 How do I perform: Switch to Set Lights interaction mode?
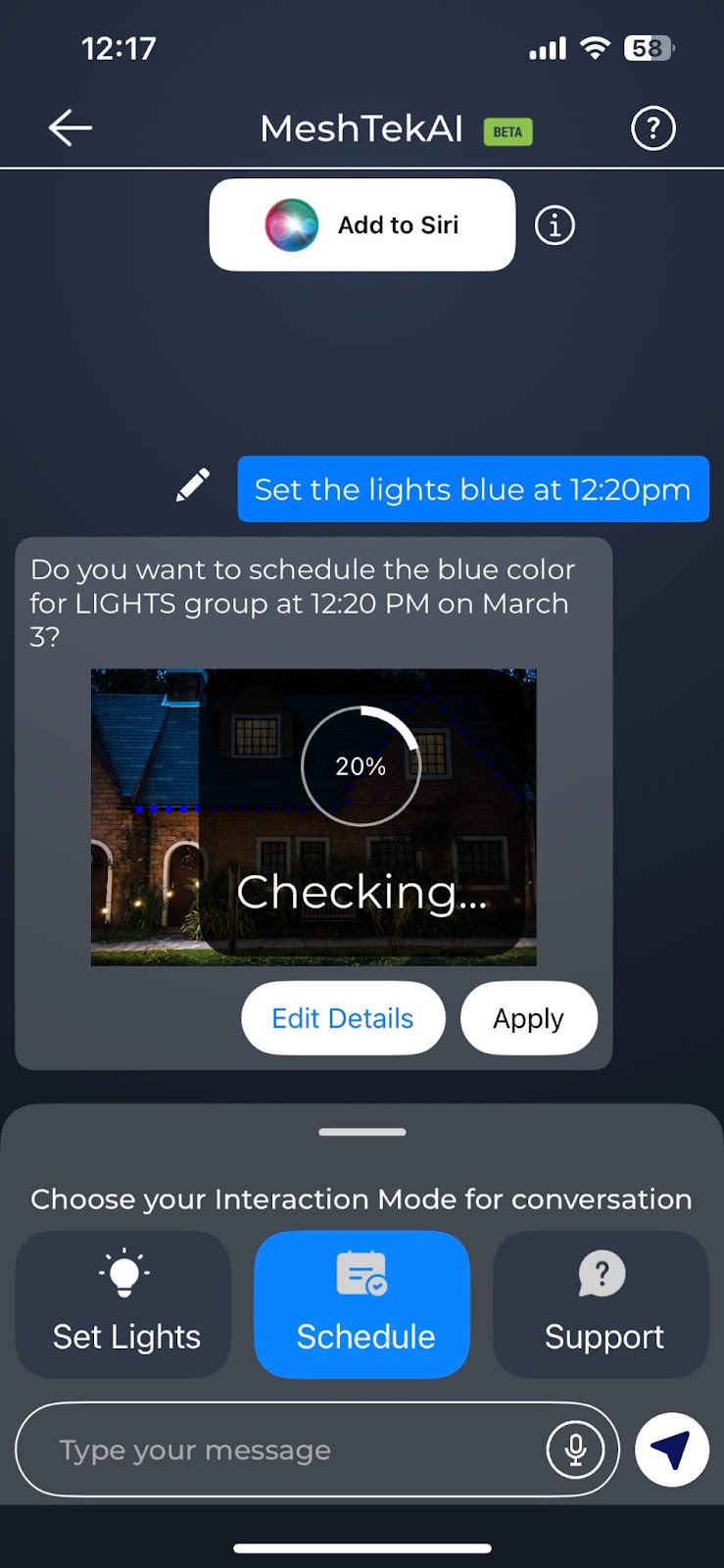click(x=124, y=1304)
